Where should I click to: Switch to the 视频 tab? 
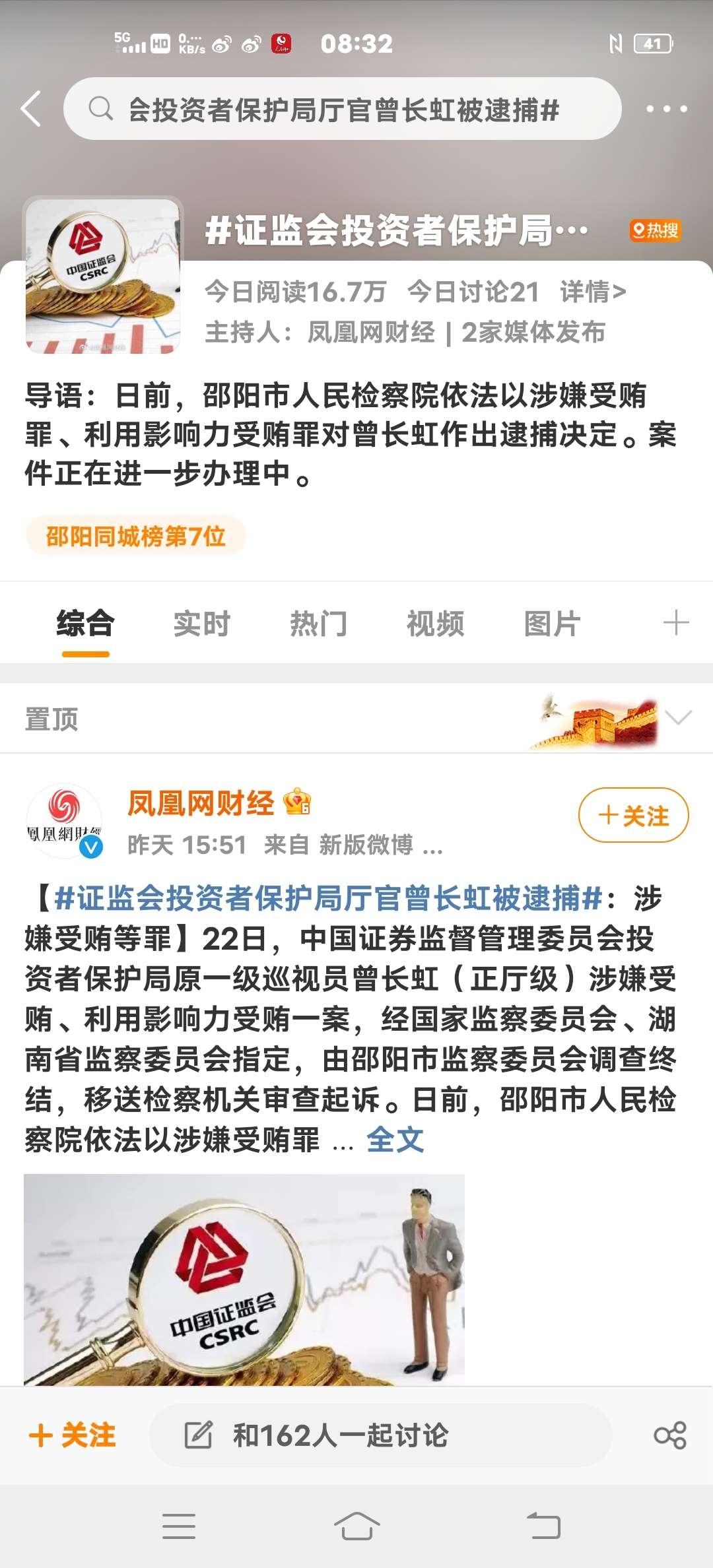click(x=435, y=624)
